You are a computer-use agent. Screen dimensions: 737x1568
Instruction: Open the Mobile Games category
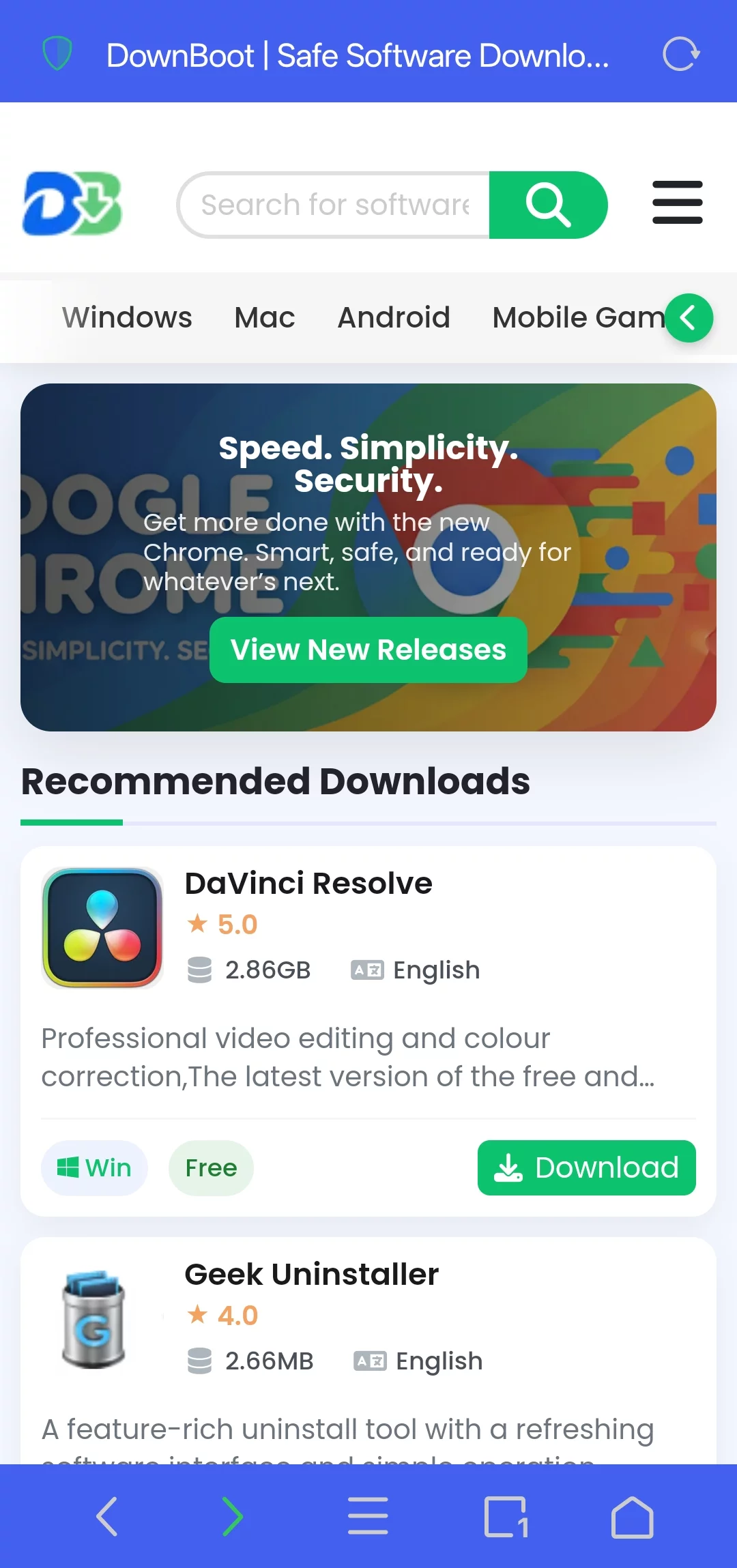coord(577,317)
